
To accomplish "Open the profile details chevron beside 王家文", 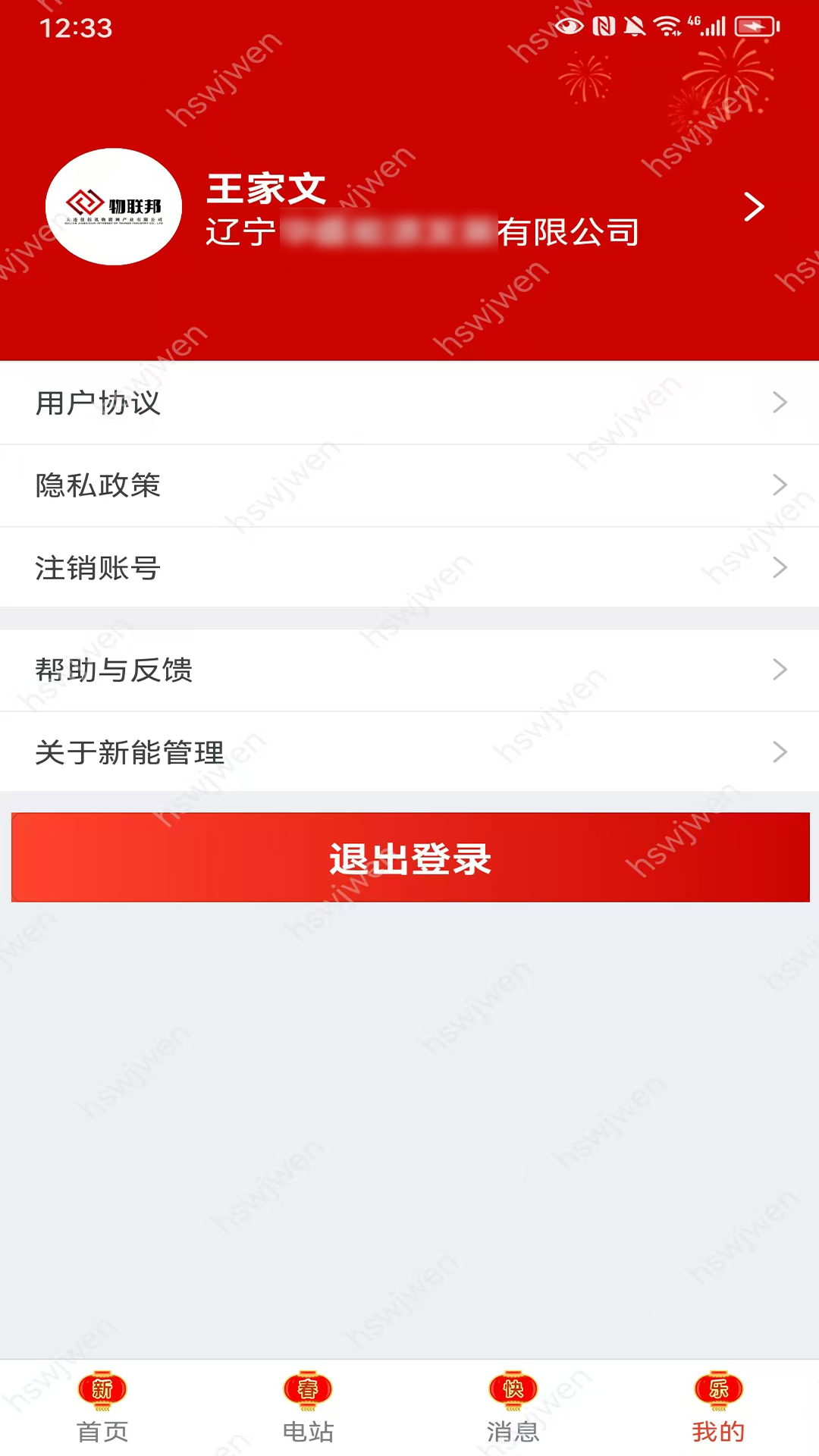I will [754, 206].
